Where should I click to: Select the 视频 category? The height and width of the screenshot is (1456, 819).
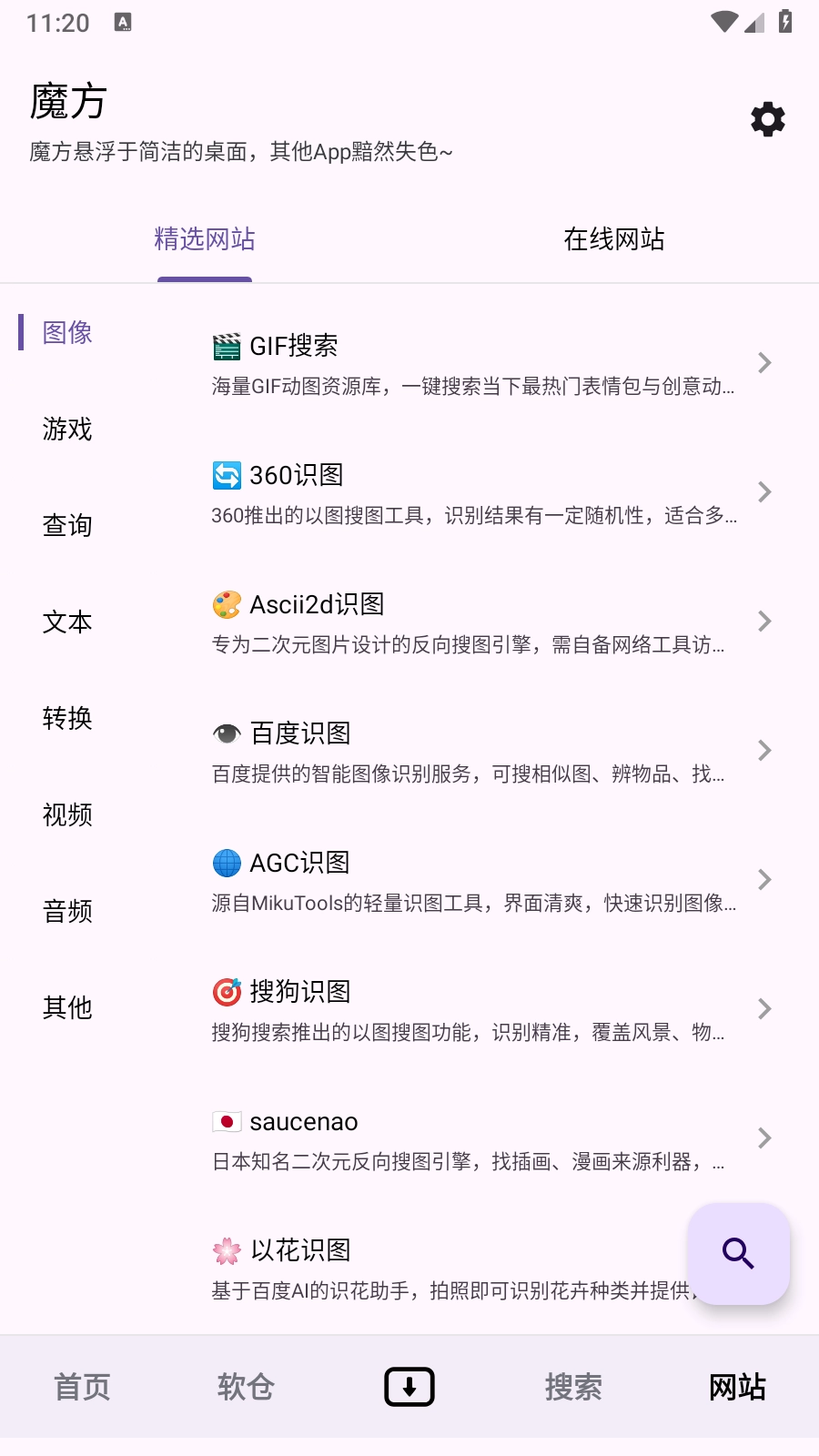coord(67,814)
